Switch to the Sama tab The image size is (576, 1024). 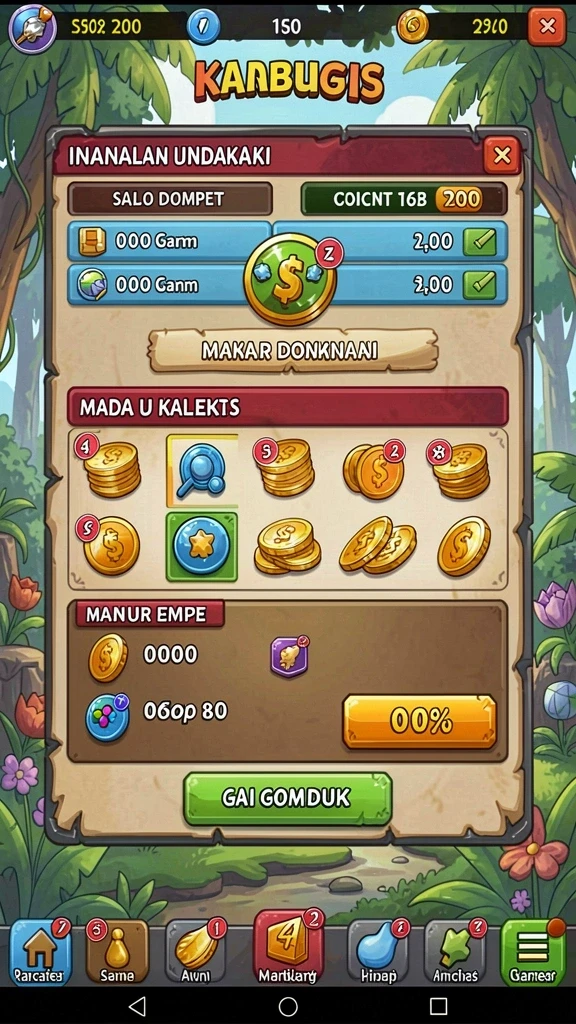click(118, 953)
